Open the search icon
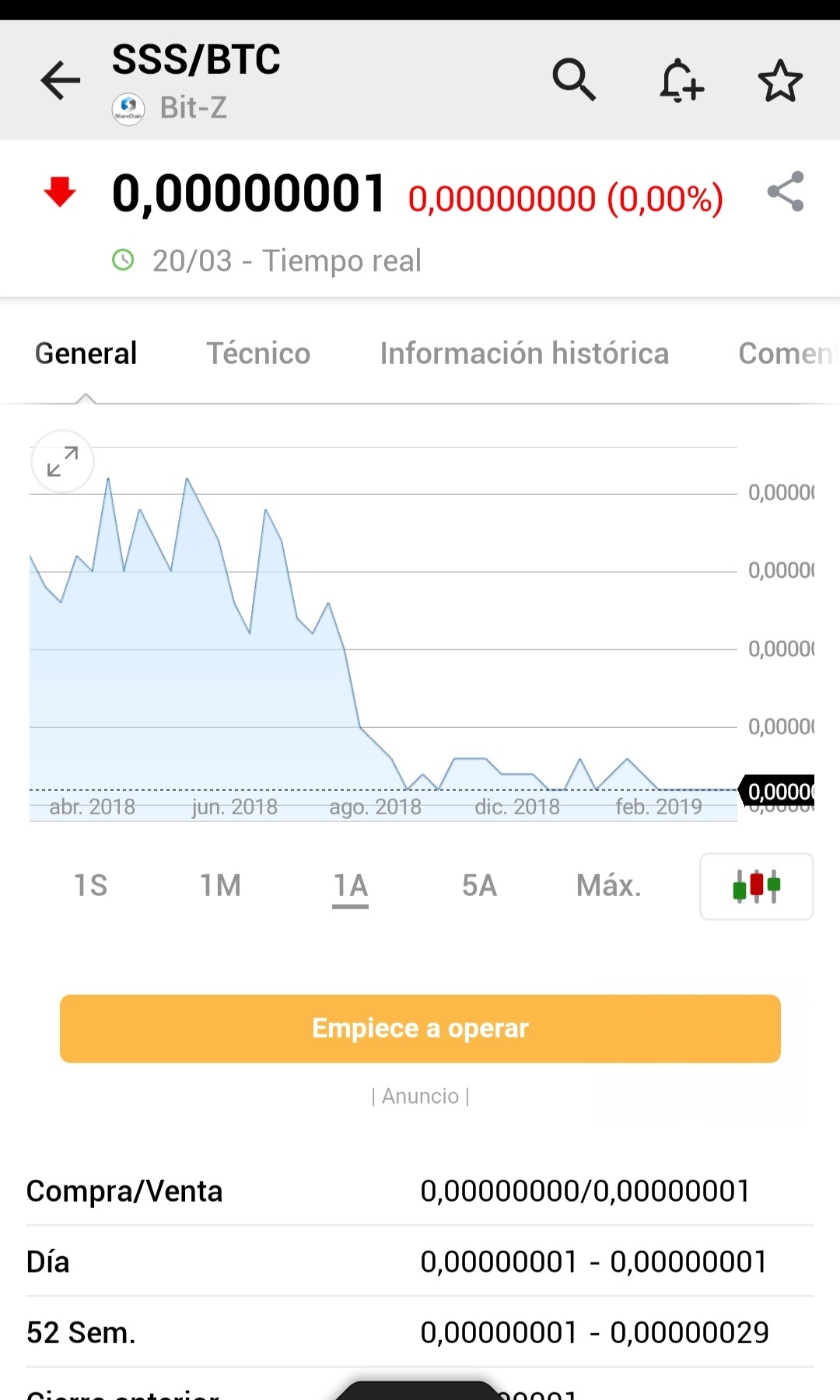Screen dimensions: 840x1400 (574, 79)
